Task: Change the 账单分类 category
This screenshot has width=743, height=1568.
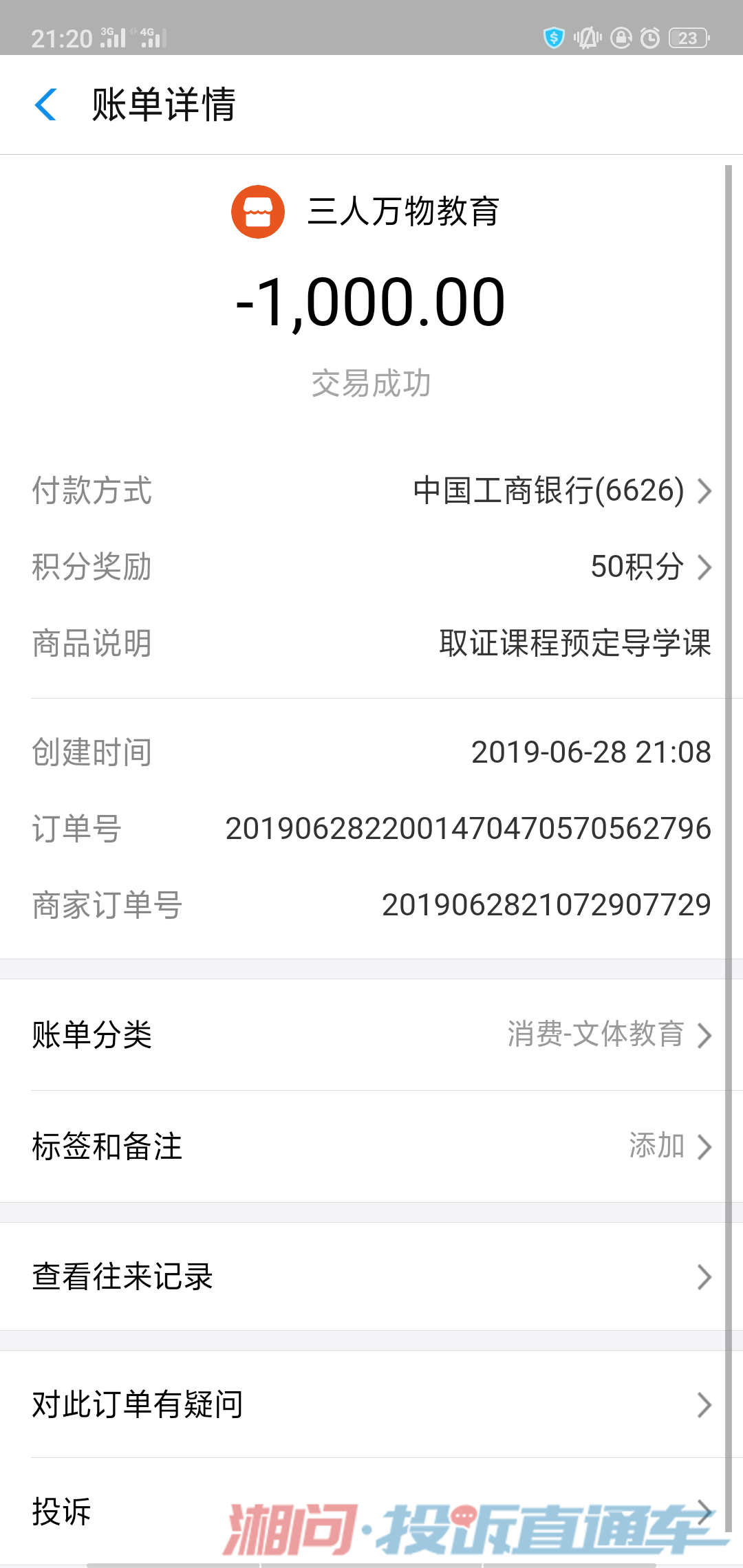Action: (371, 1035)
